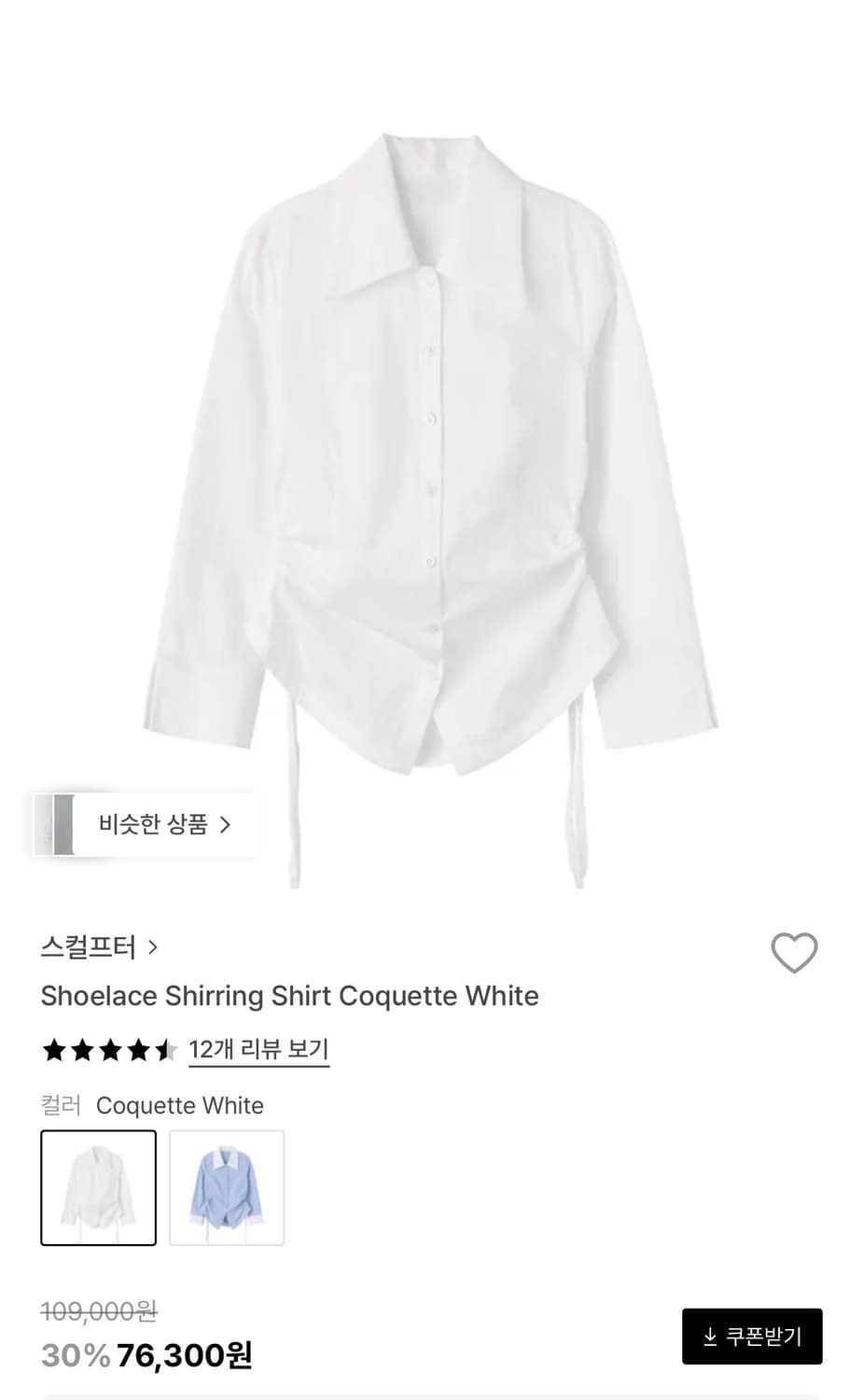Add the shirt to wishlist with heart
Viewport: 863px width, 1400px height.
[794, 952]
